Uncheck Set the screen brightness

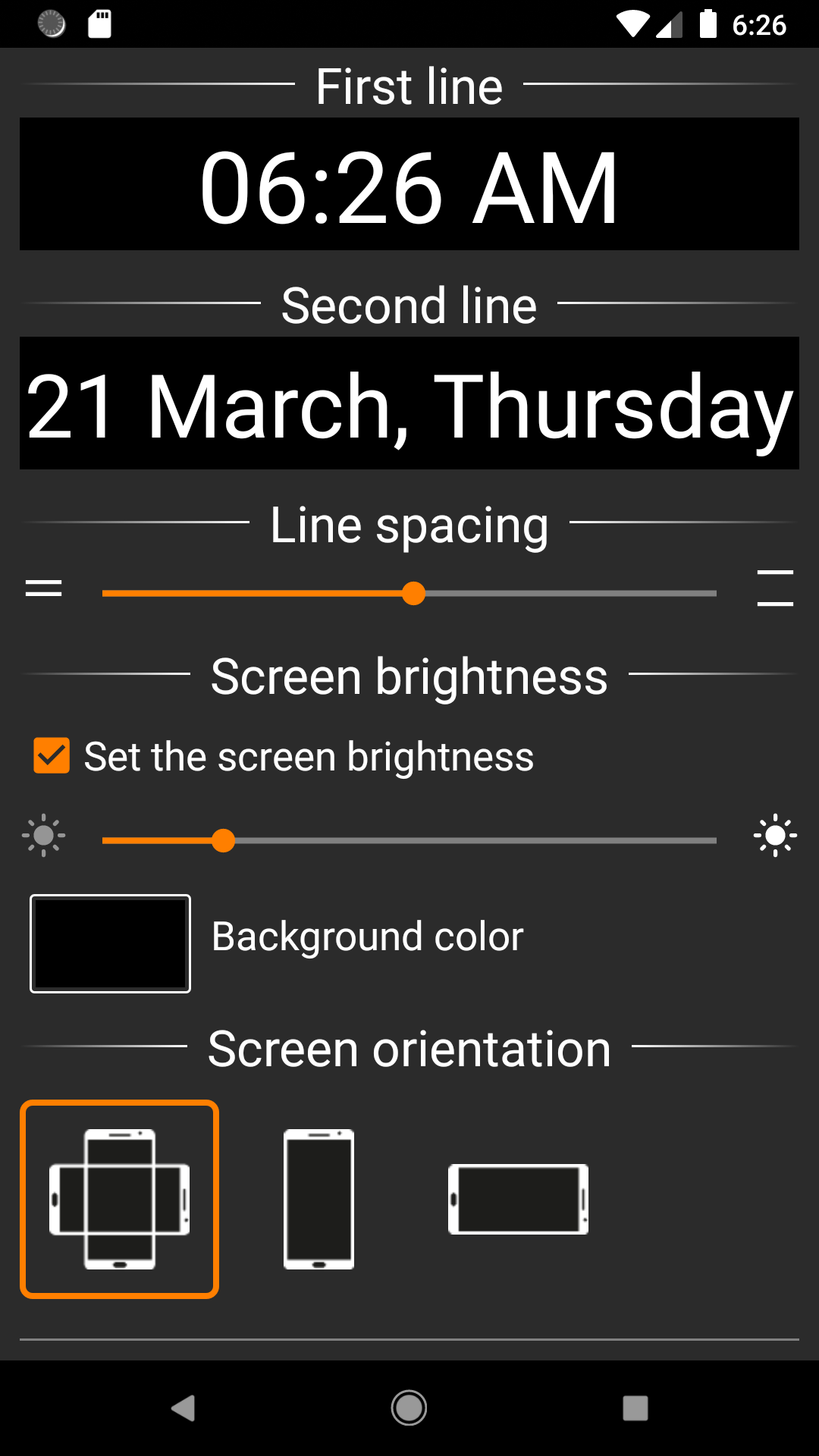point(52,756)
